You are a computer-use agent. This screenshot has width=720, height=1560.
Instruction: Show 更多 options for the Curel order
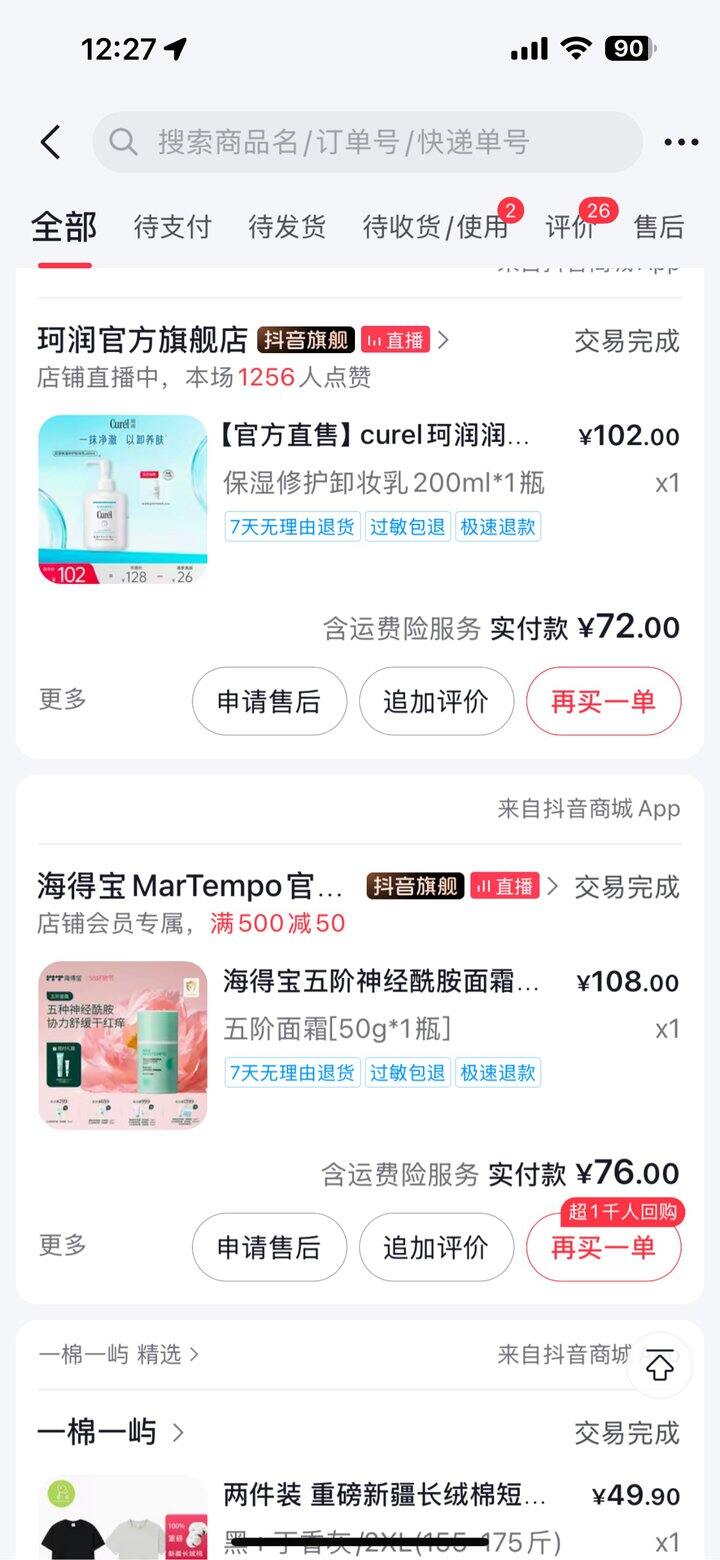pyautogui.click(x=63, y=699)
